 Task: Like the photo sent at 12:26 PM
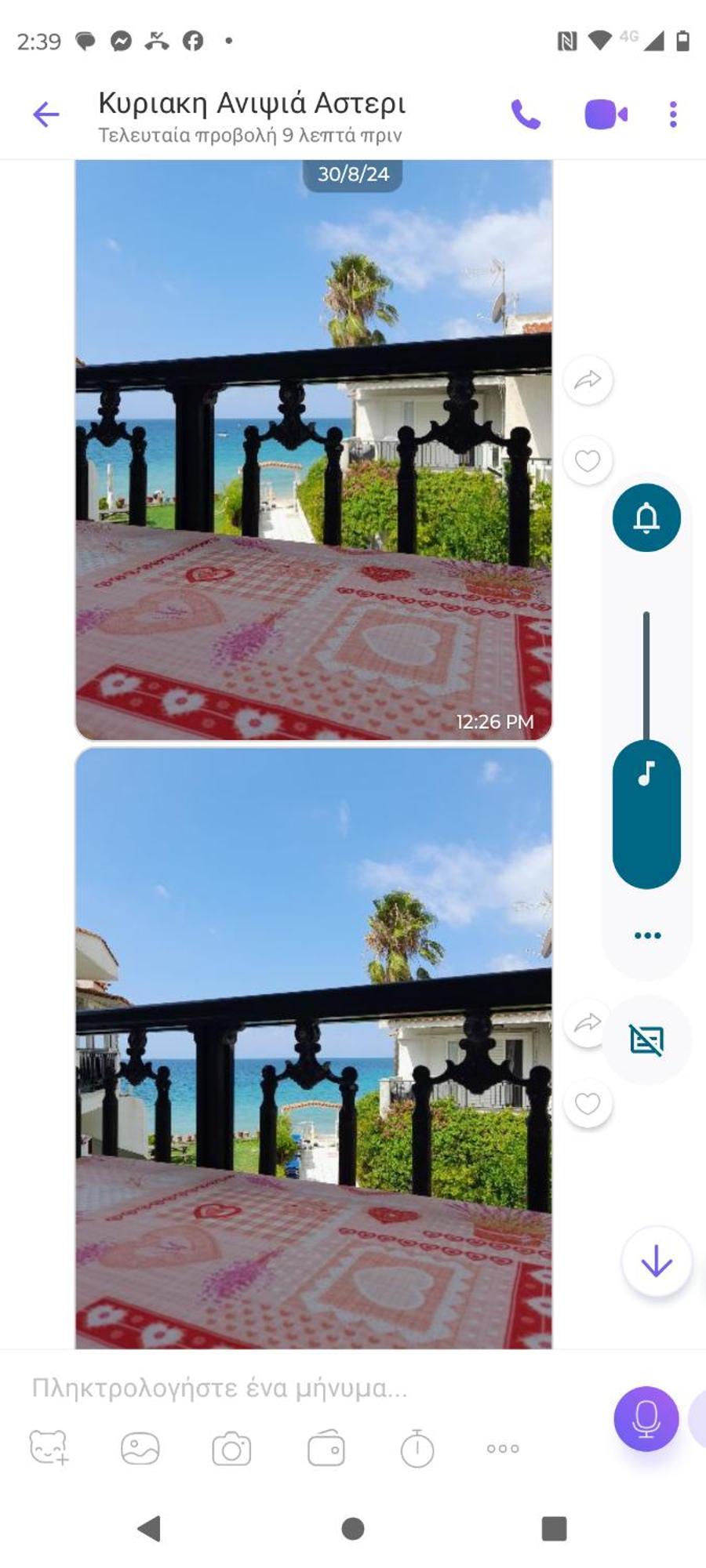588,460
